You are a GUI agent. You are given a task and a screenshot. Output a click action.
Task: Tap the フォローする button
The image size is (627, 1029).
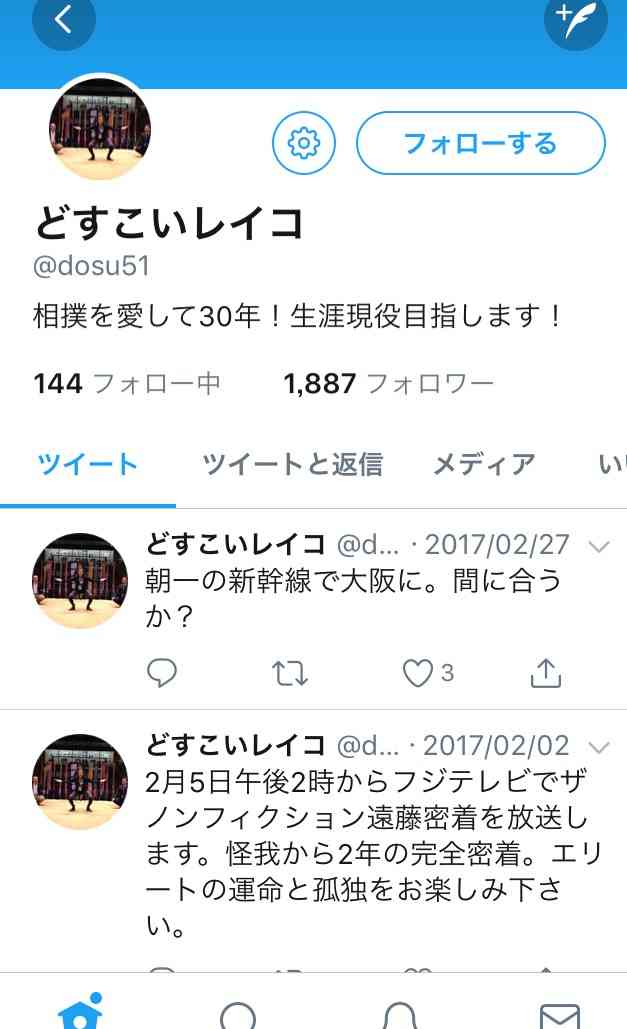tap(480, 143)
